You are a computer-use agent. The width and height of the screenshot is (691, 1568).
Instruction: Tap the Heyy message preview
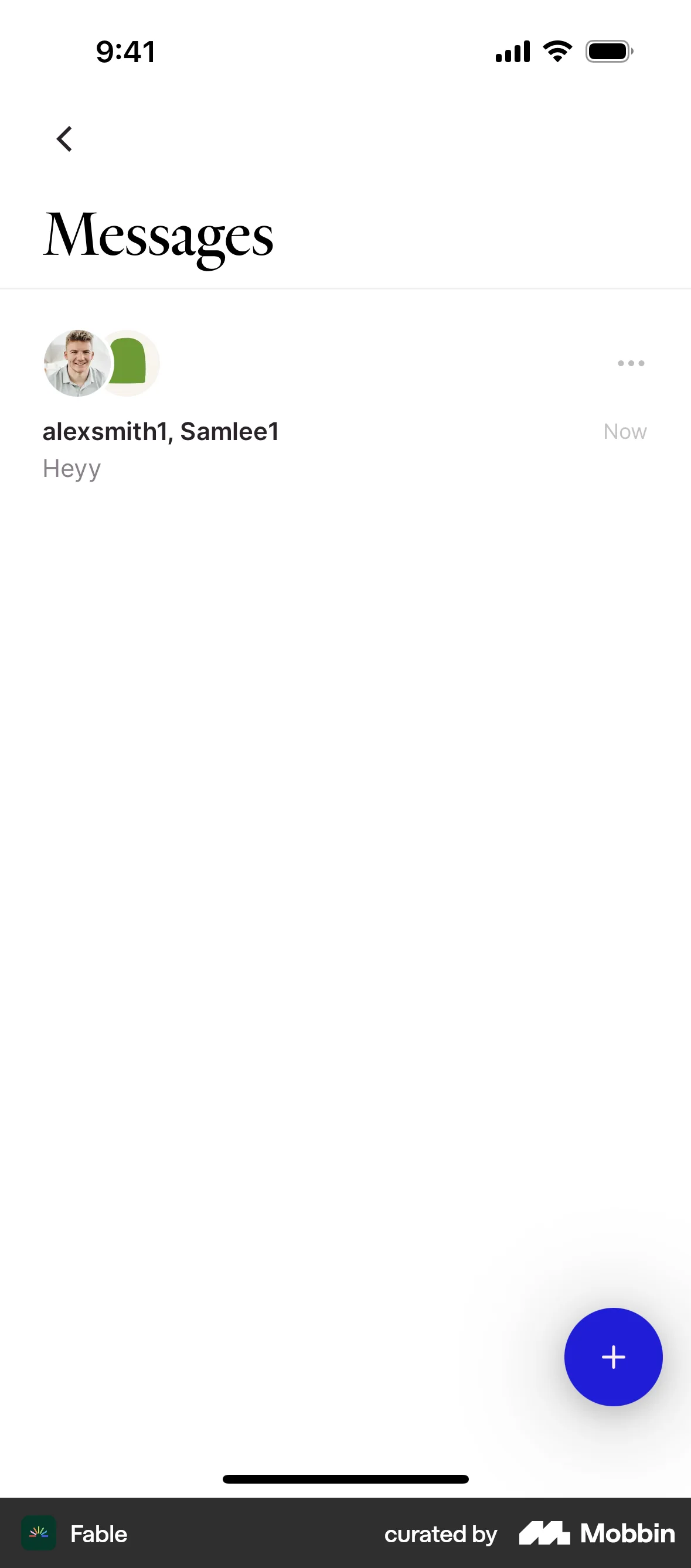(72, 468)
